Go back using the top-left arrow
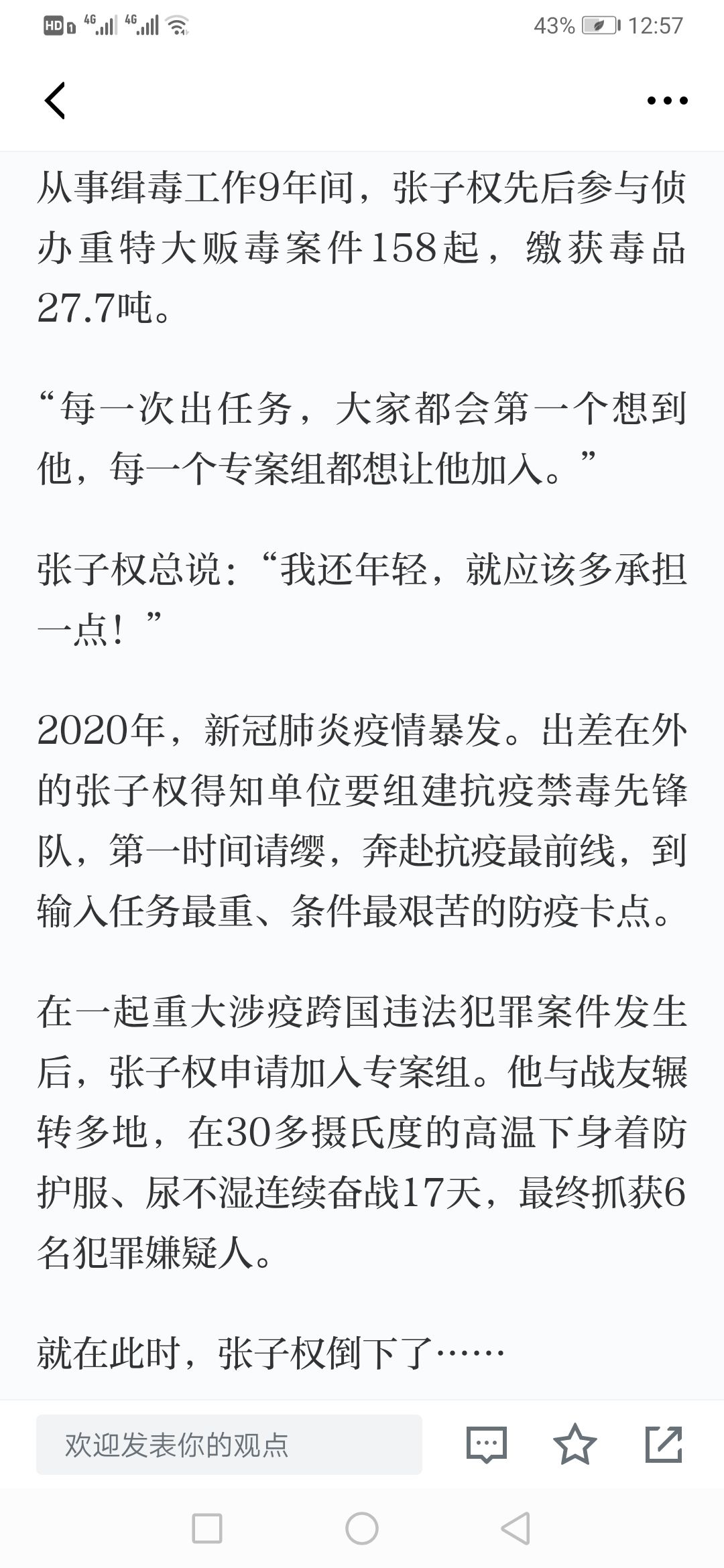724x1568 pixels. pyautogui.click(x=55, y=101)
